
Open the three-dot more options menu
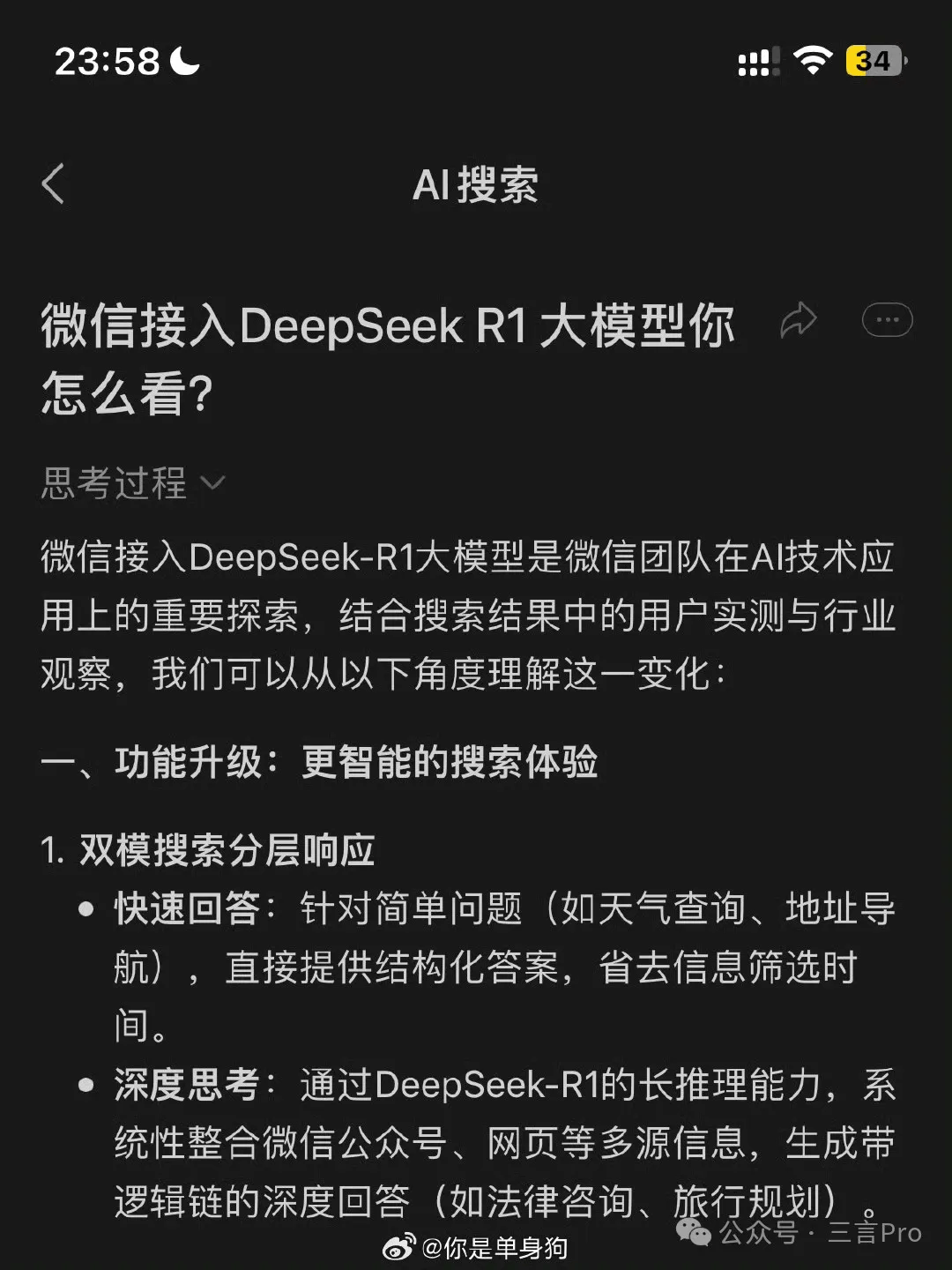887,320
